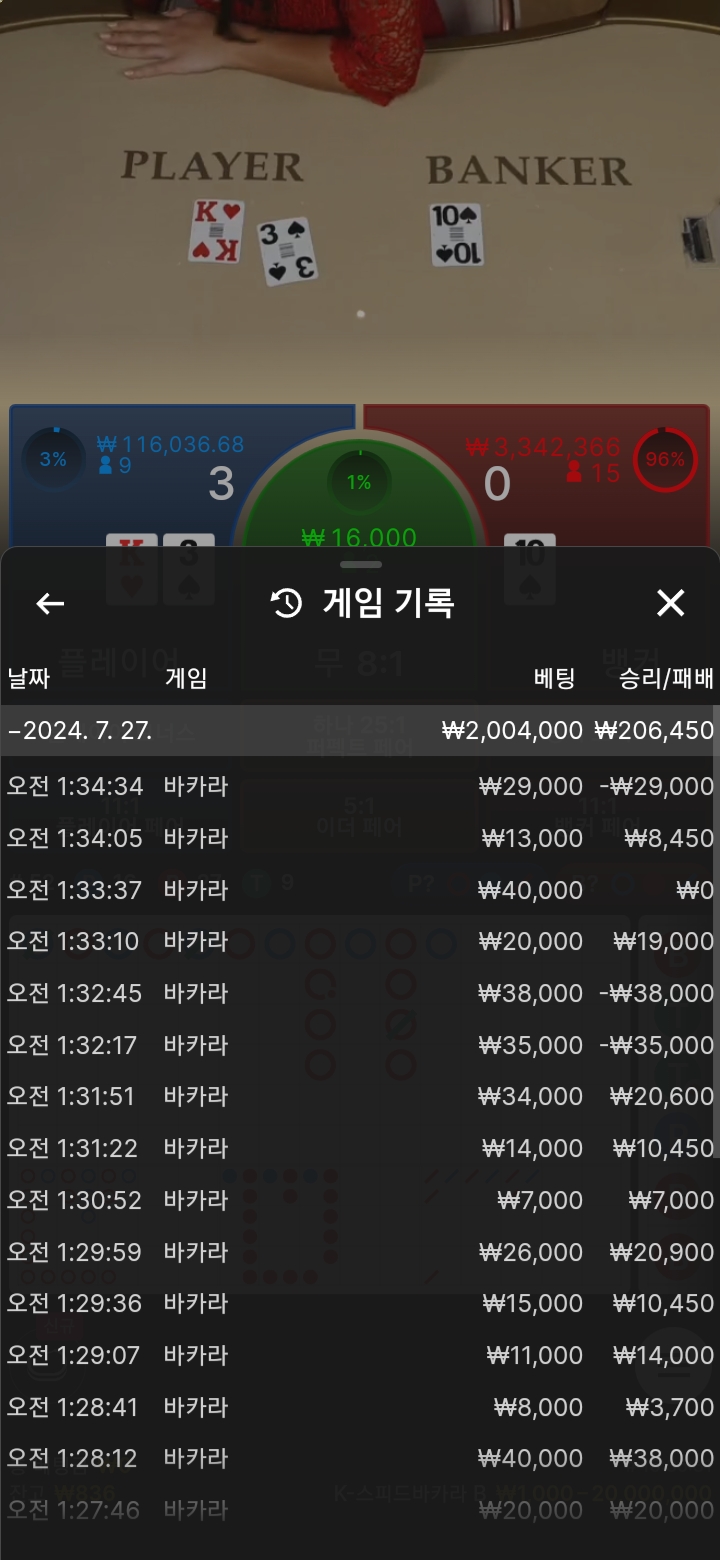Open the 1:29:59 baccarat record
This screenshot has height=1560, width=720.
coord(360,1252)
